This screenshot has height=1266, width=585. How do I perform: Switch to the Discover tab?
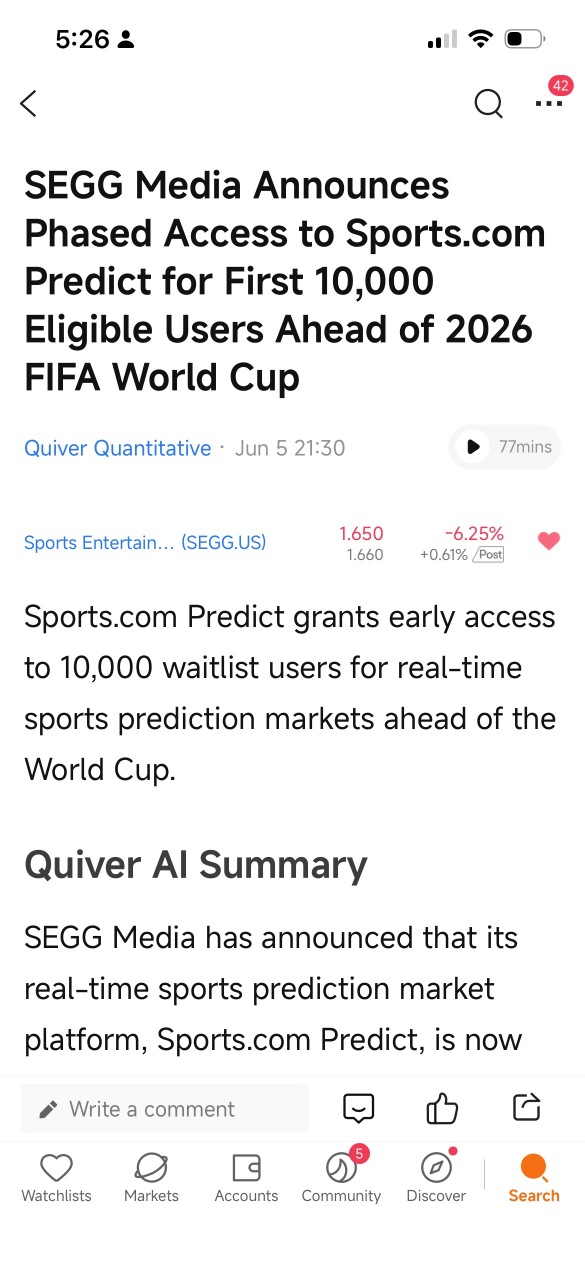436,1178
